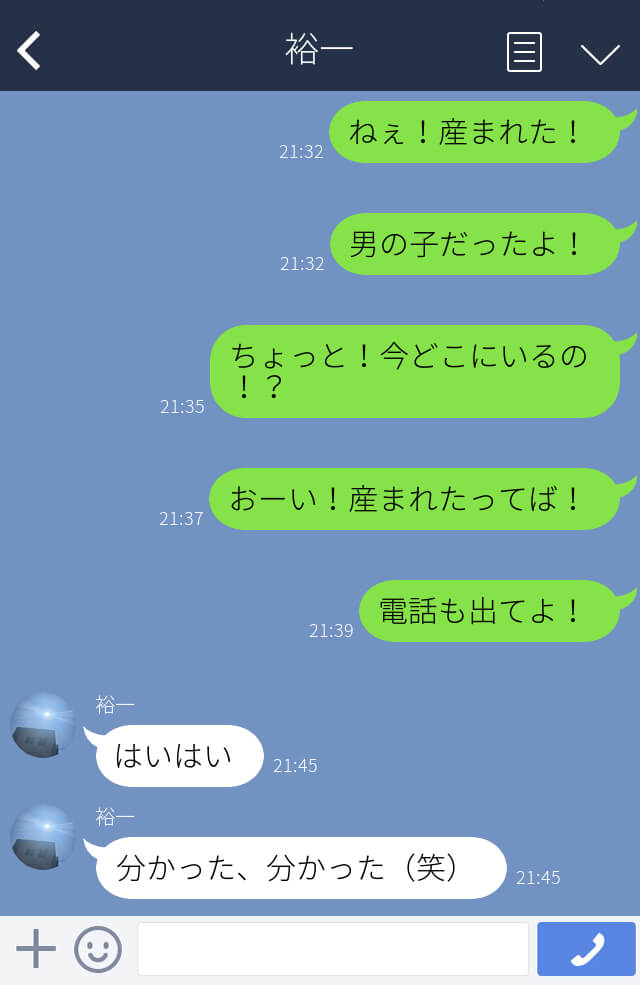Open 裕一's avatar beside はいはい
The image size is (640, 985).
43,724
